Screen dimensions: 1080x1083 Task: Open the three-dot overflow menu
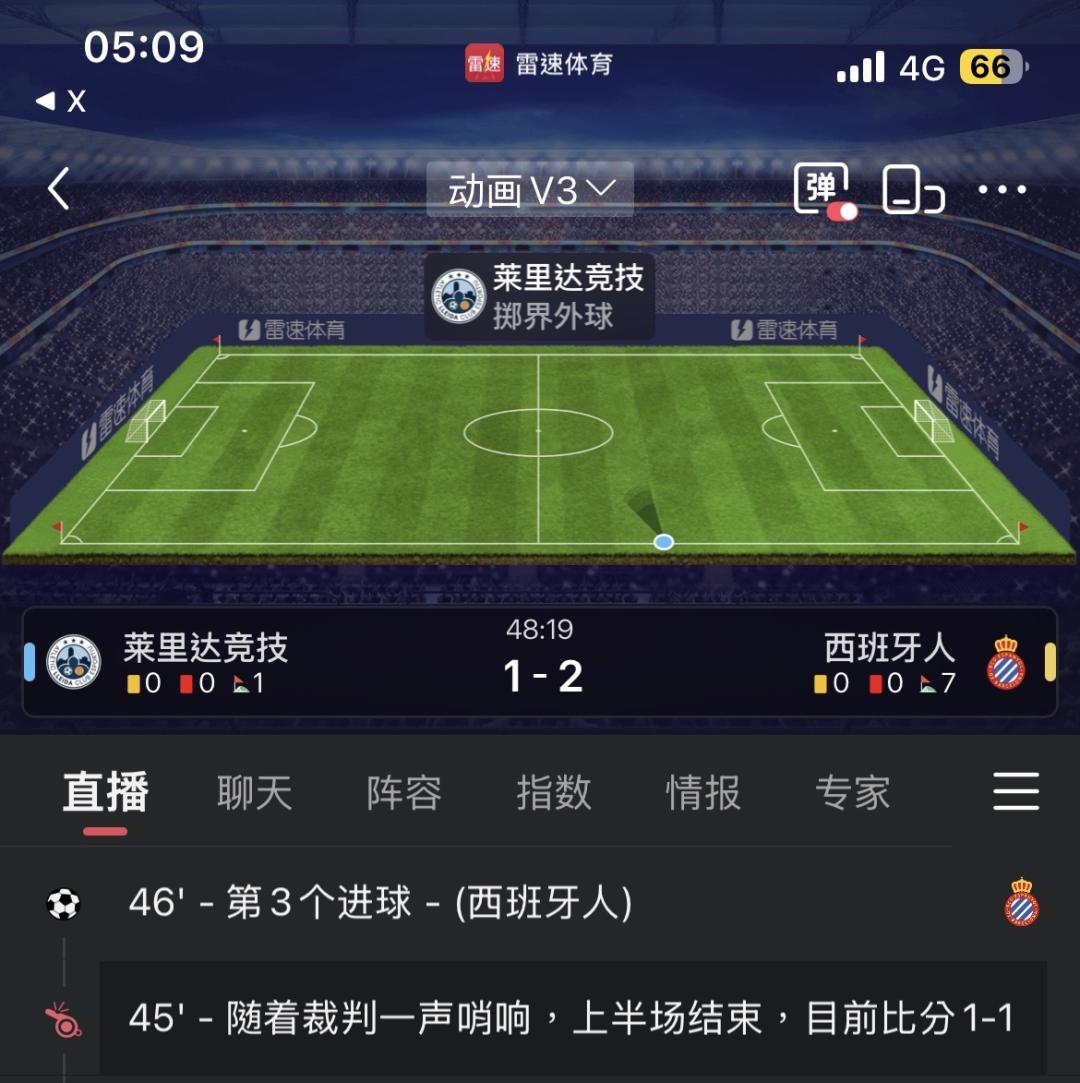coord(1002,190)
